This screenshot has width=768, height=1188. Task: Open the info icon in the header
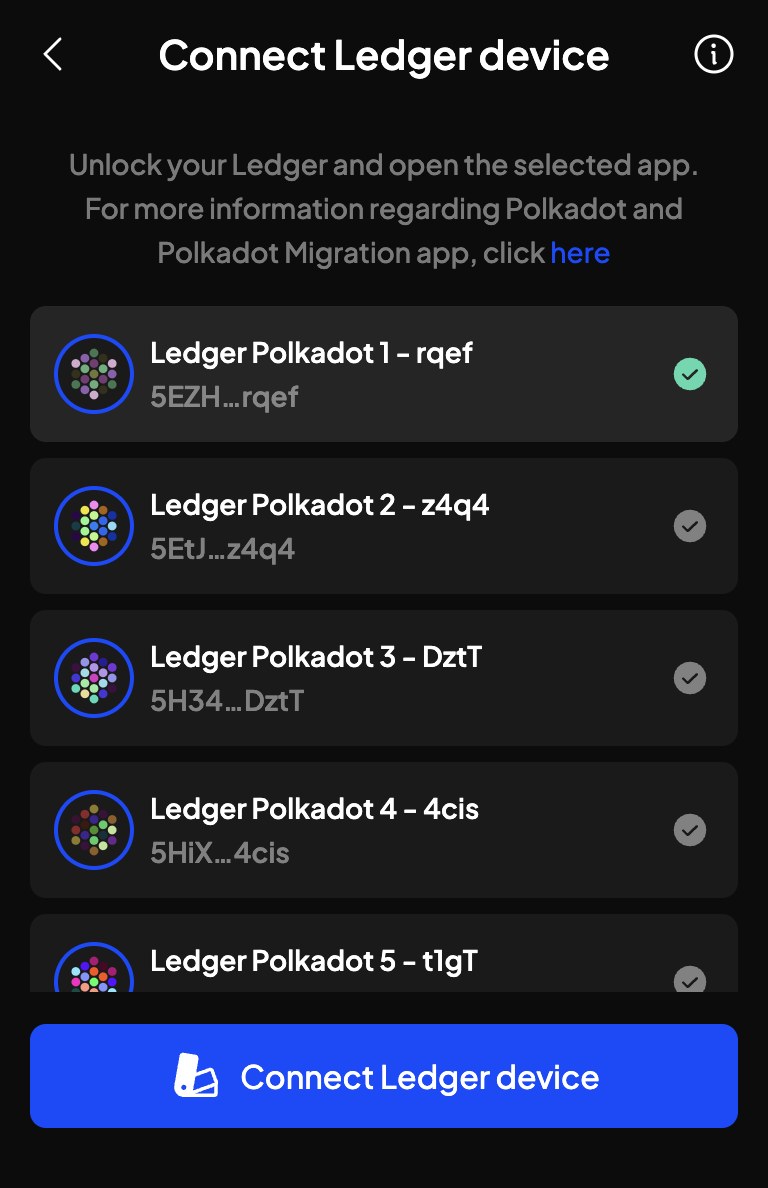click(713, 55)
